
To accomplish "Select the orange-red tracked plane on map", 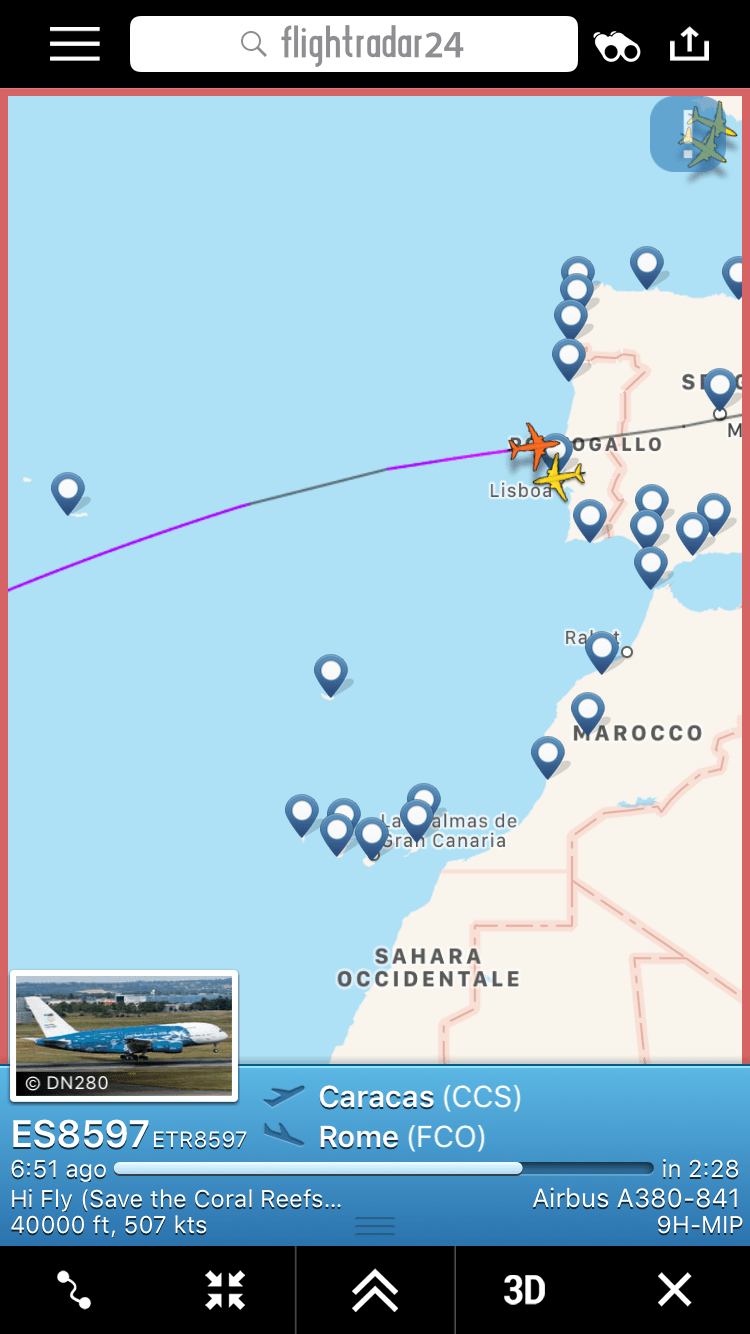I will [x=534, y=445].
